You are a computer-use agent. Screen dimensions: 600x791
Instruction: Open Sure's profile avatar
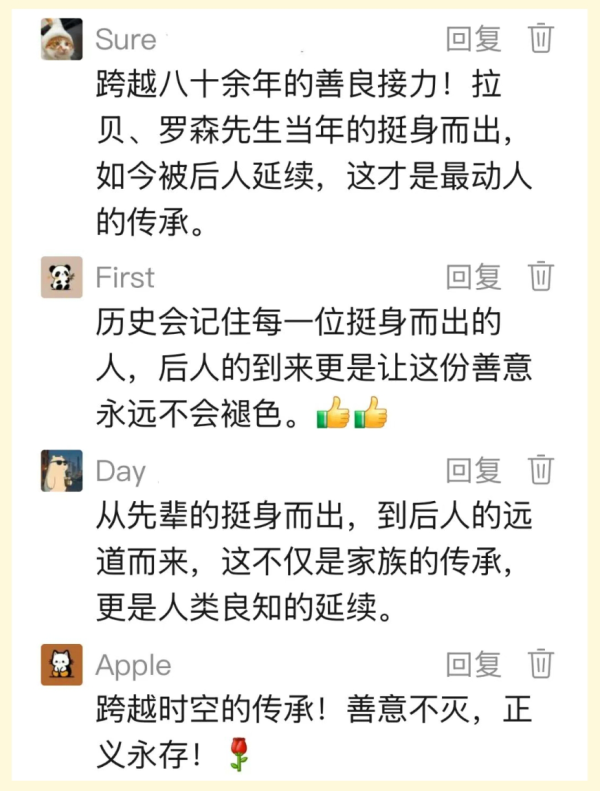[x=62, y=39]
